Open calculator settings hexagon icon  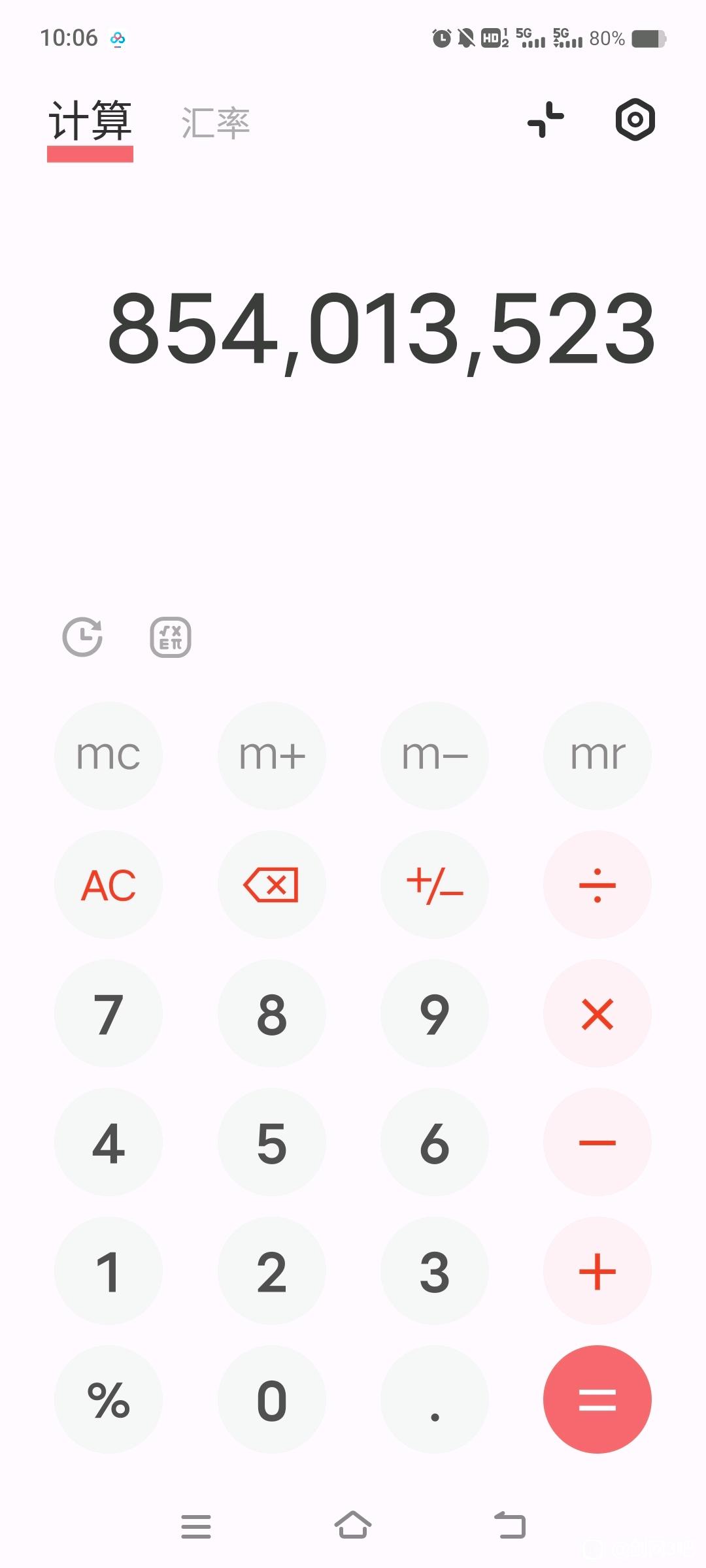[x=635, y=120]
